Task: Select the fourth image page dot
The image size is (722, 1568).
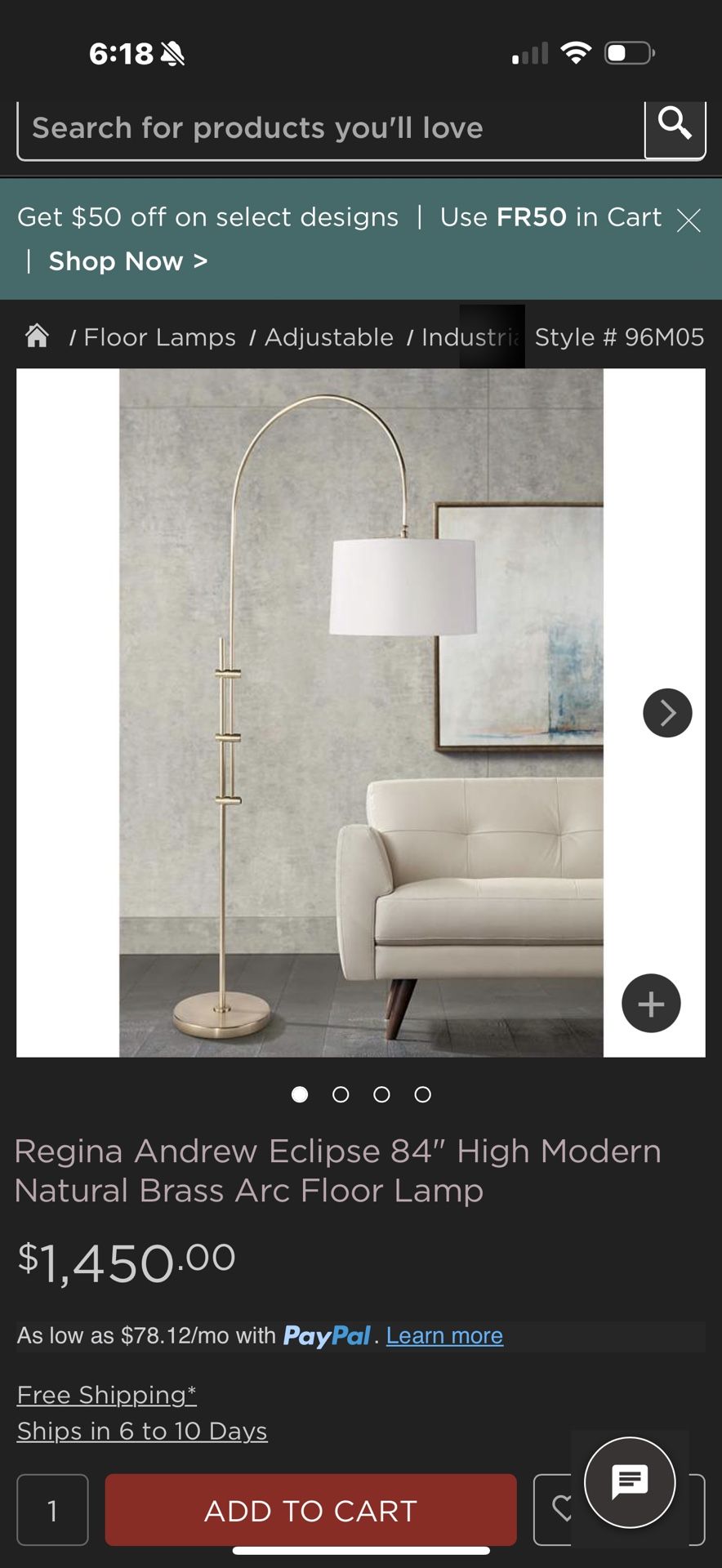Action: pyautogui.click(x=422, y=1094)
